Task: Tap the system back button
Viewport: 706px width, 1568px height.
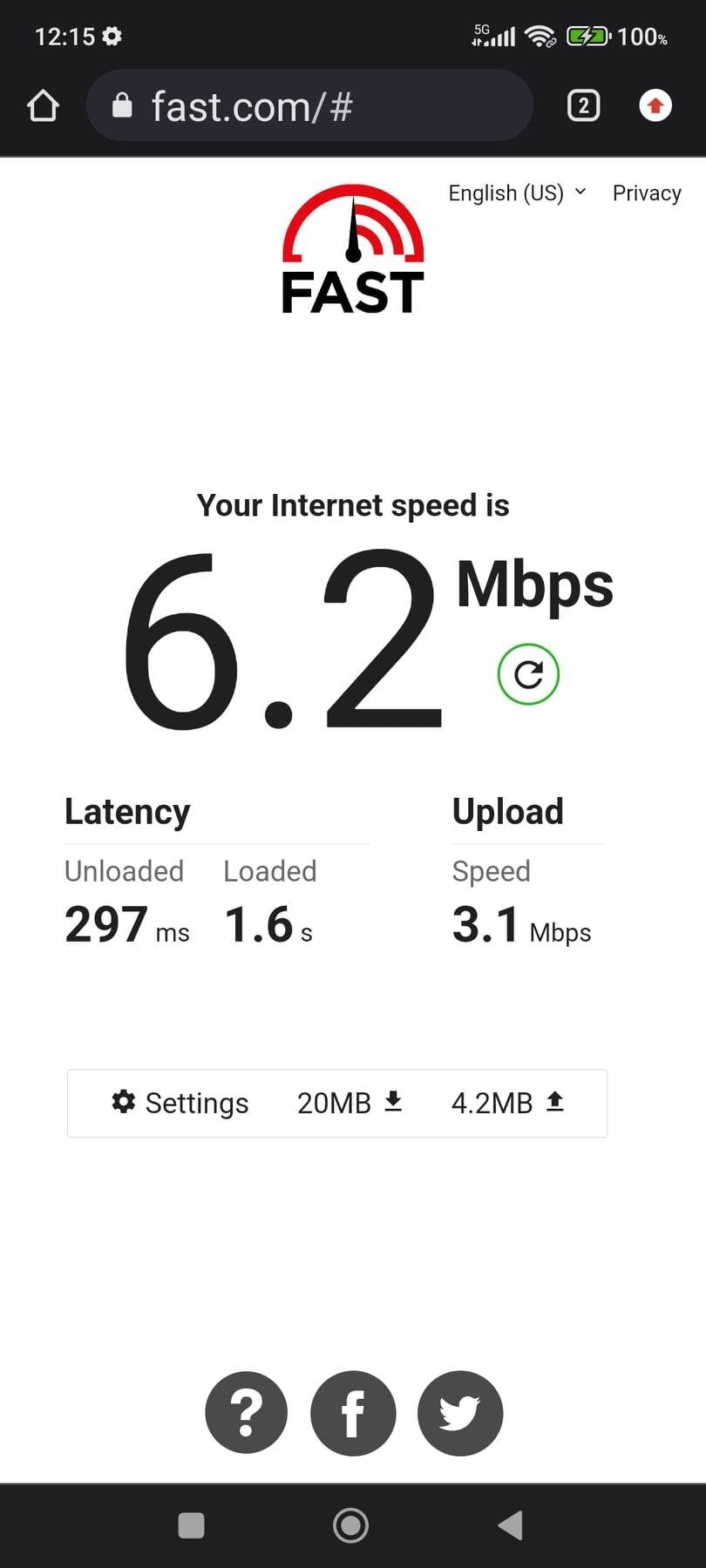Action: click(x=511, y=1525)
